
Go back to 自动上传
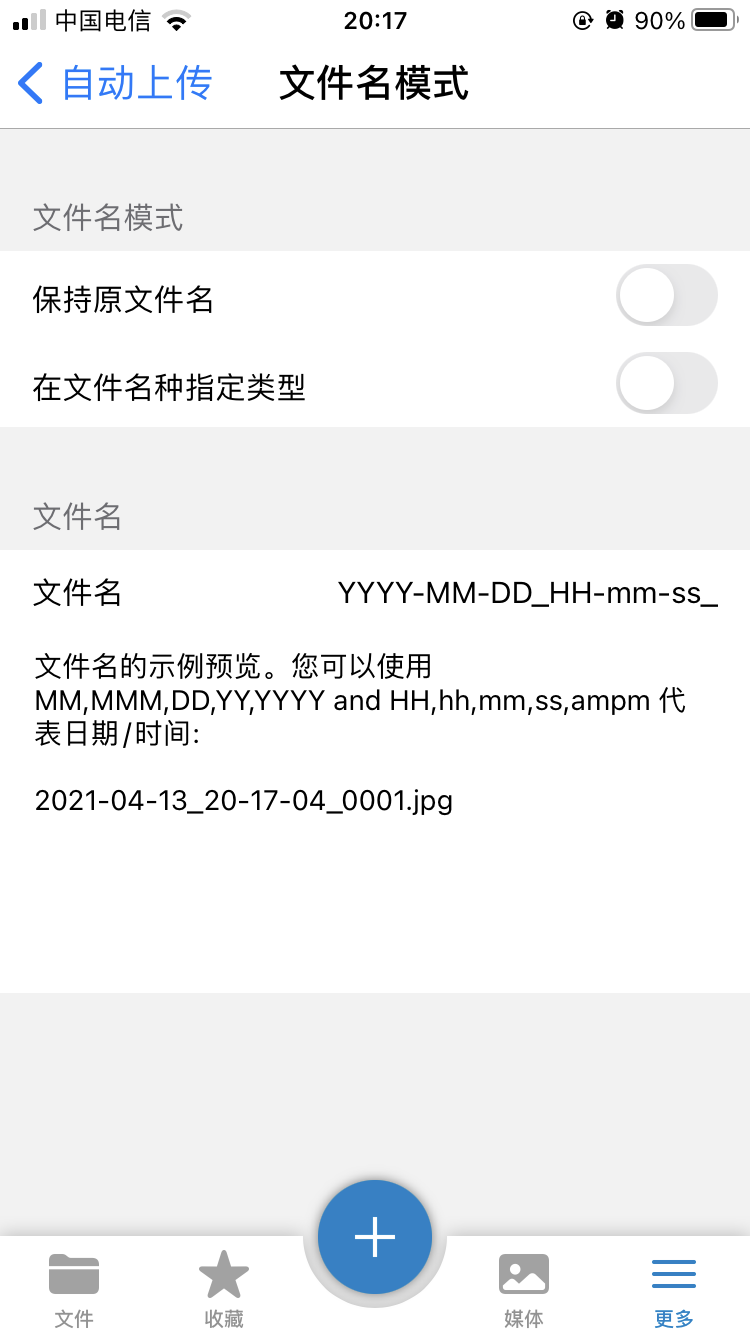(x=115, y=84)
